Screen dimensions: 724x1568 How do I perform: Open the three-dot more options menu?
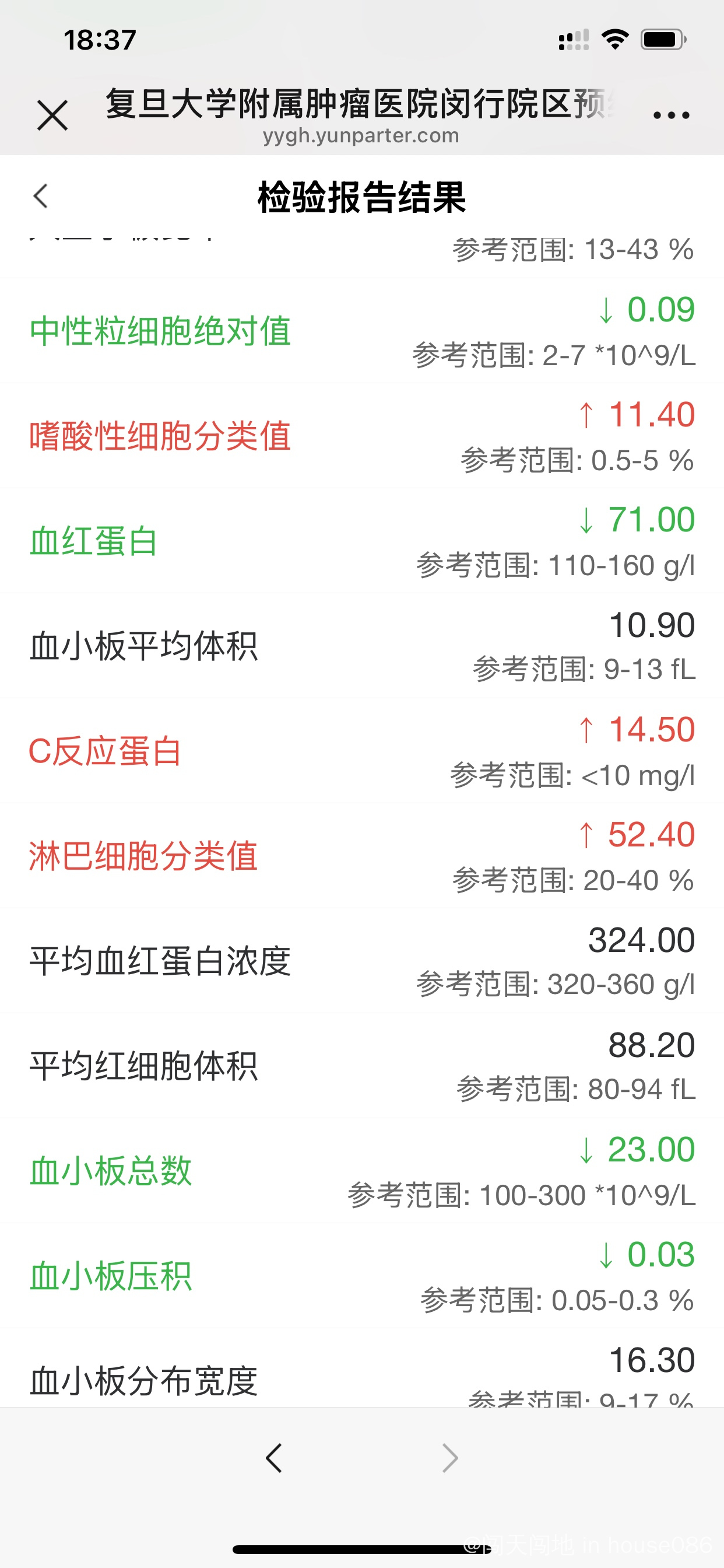[671, 115]
